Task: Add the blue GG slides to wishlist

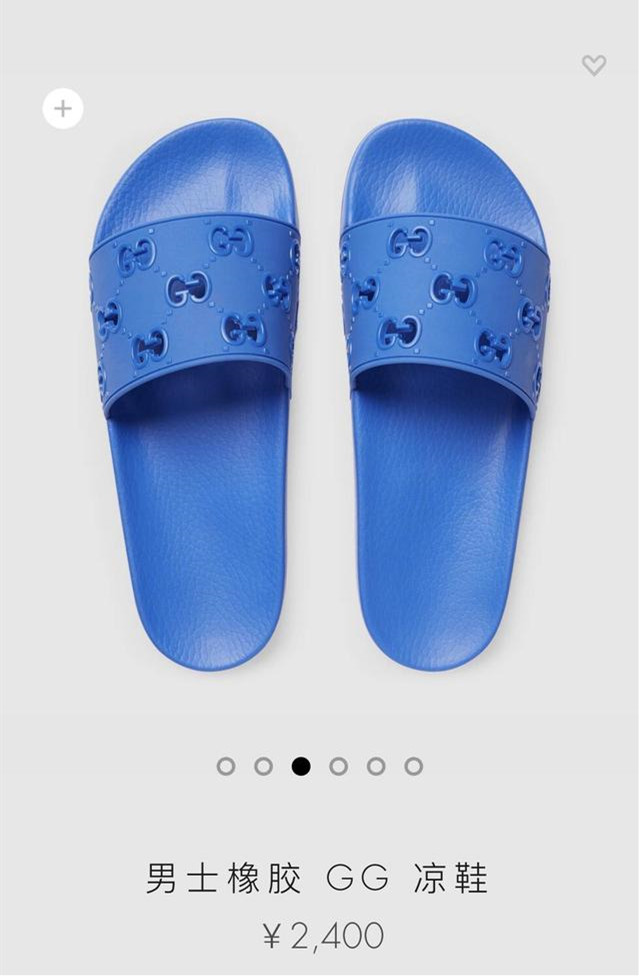Action: click(x=594, y=66)
